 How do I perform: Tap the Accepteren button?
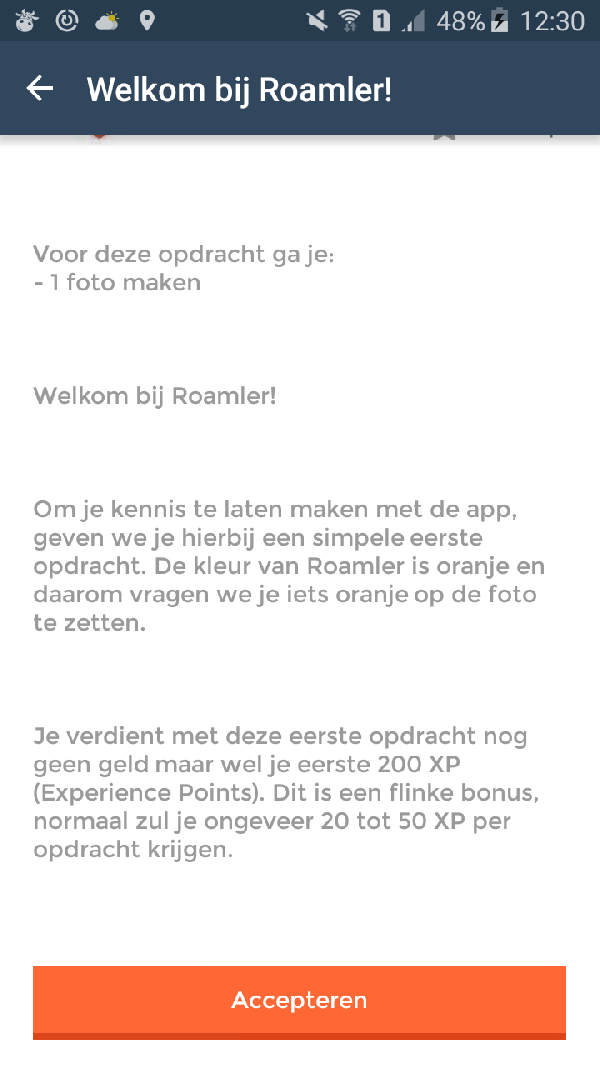(299, 1002)
